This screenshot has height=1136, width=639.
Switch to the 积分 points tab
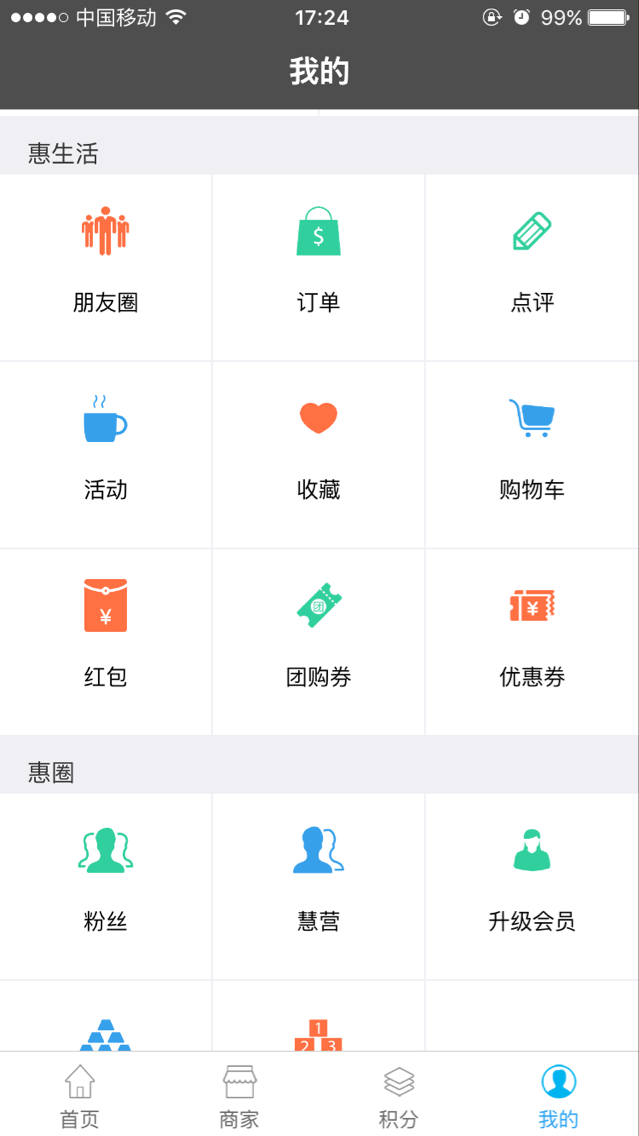click(x=399, y=1095)
